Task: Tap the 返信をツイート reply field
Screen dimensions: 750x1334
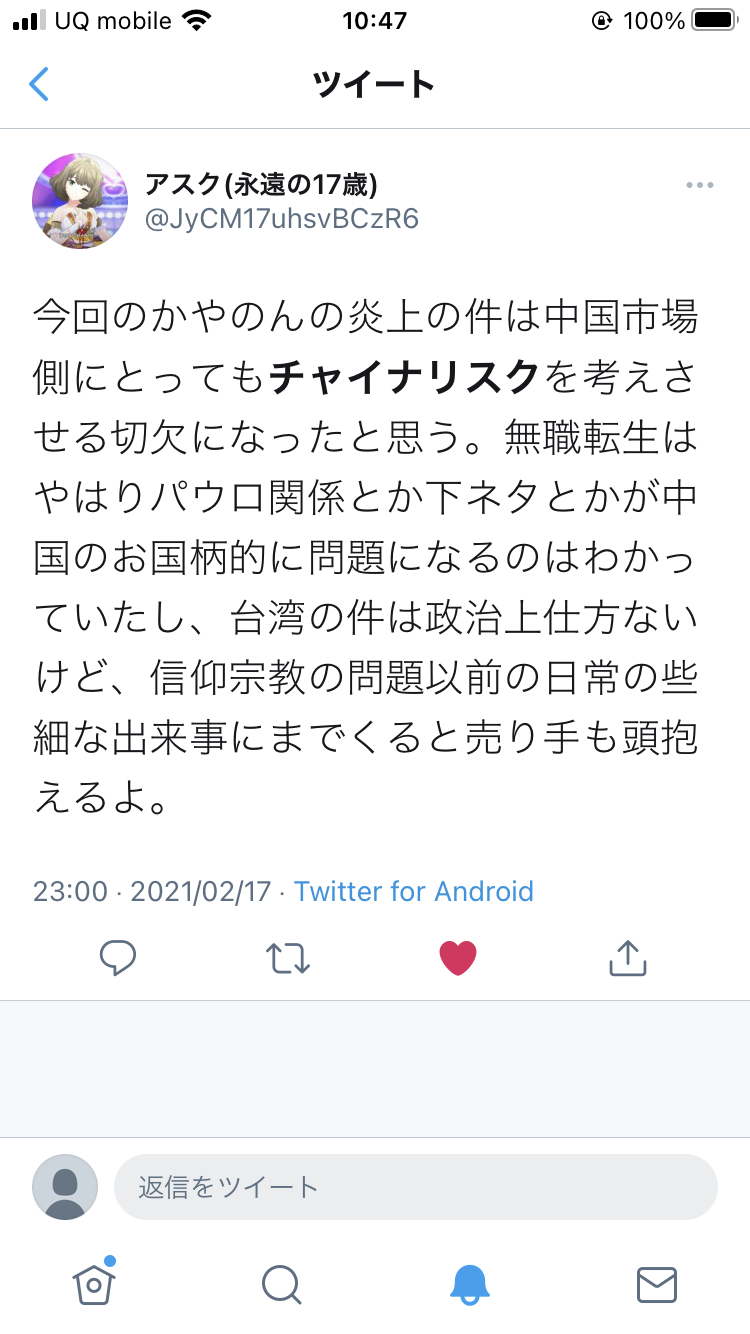Action: [416, 1187]
